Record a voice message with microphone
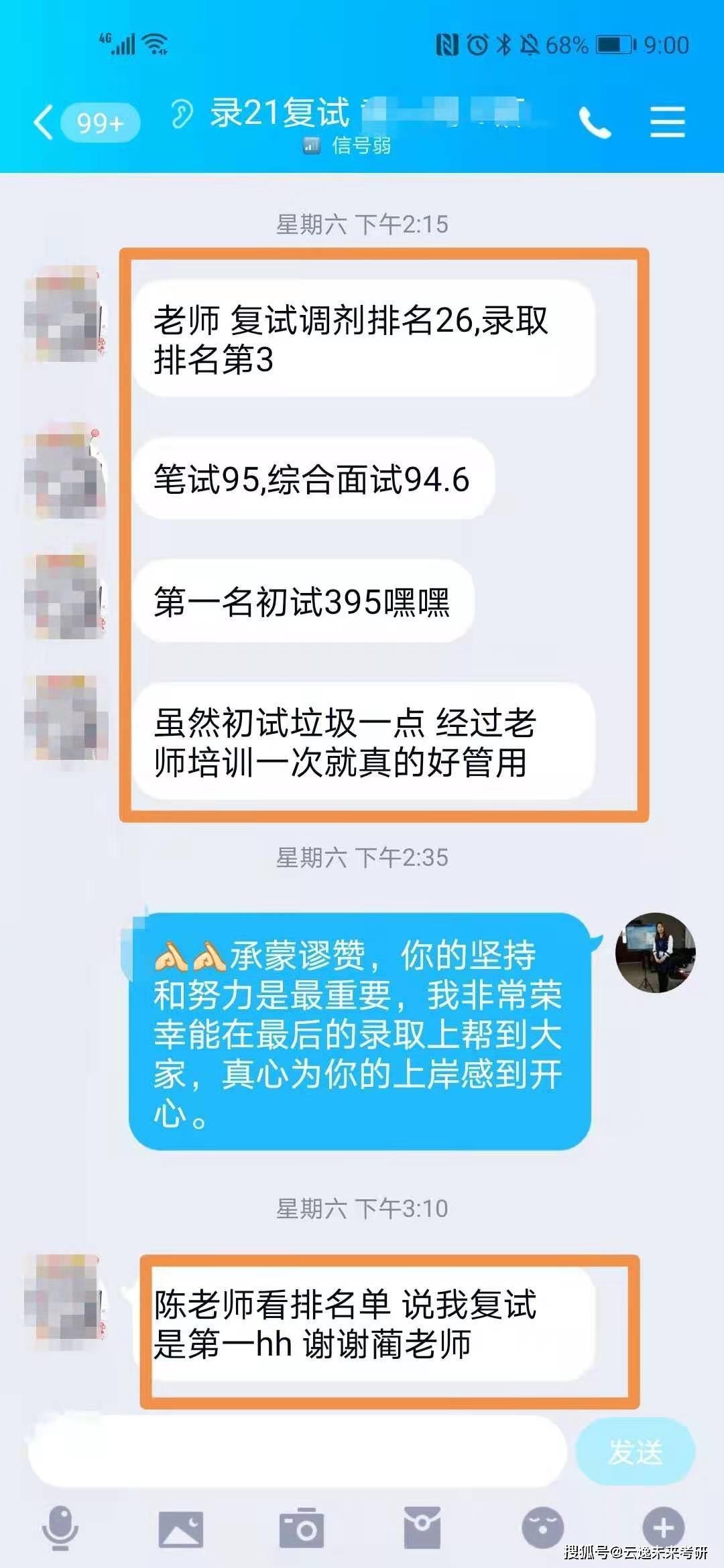The height and width of the screenshot is (1568, 724). tap(60, 1528)
